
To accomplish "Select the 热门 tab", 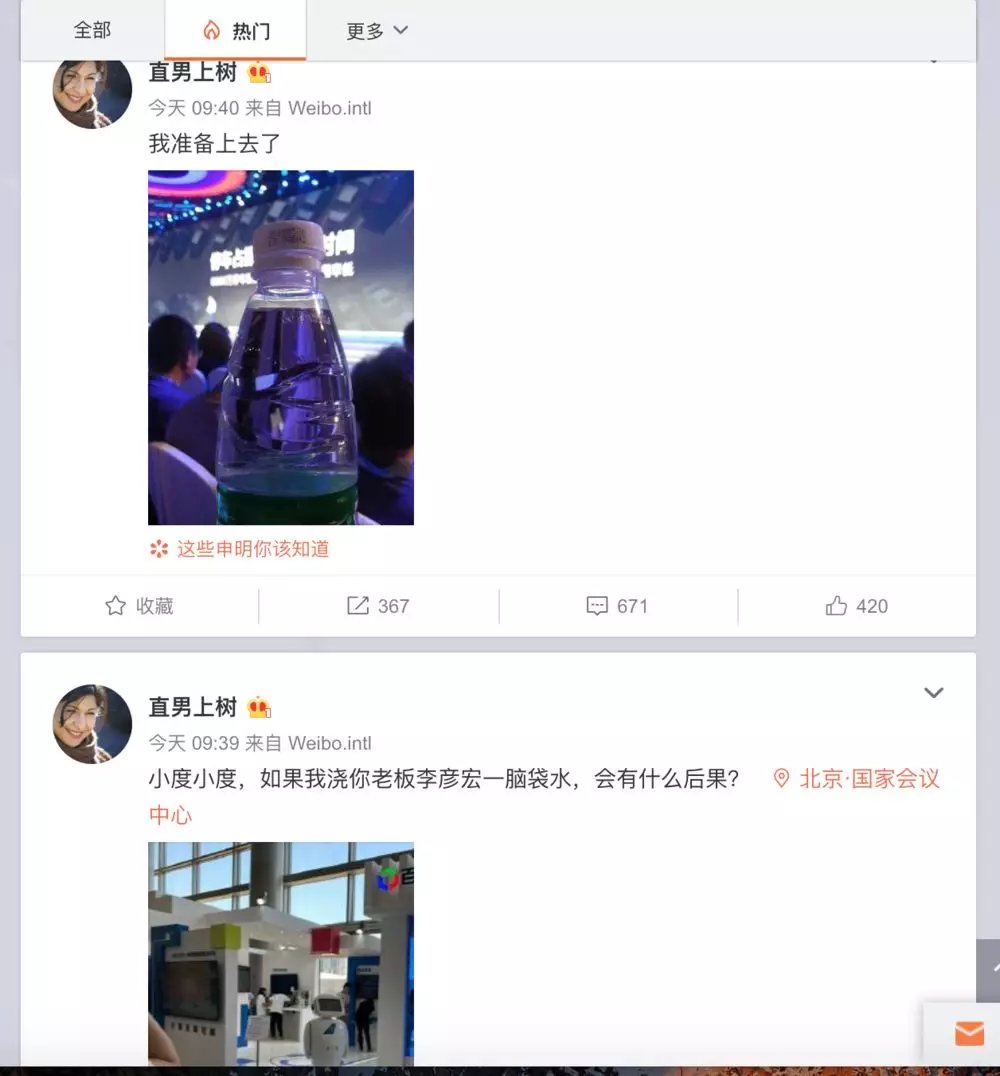I will coord(236,31).
